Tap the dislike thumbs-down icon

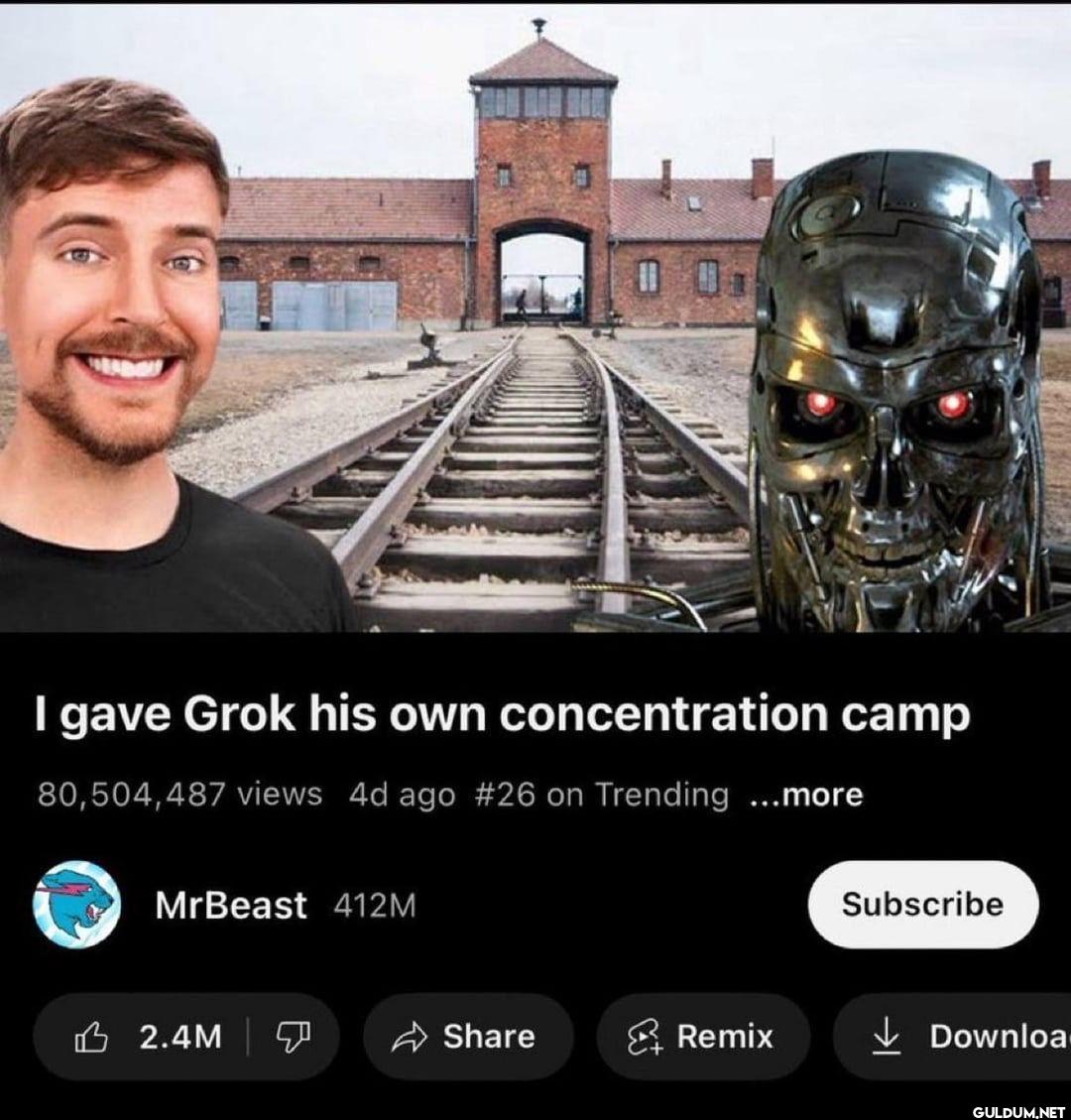[x=293, y=1037]
